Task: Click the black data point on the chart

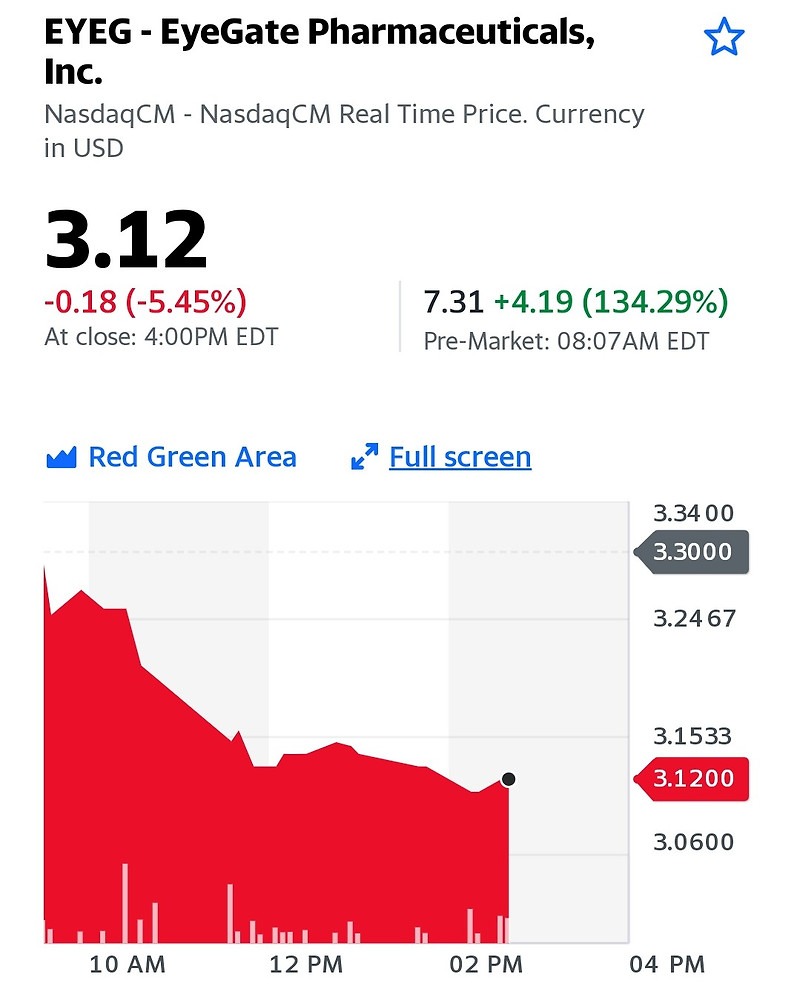Action: pyautogui.click(x=510, y=779)
